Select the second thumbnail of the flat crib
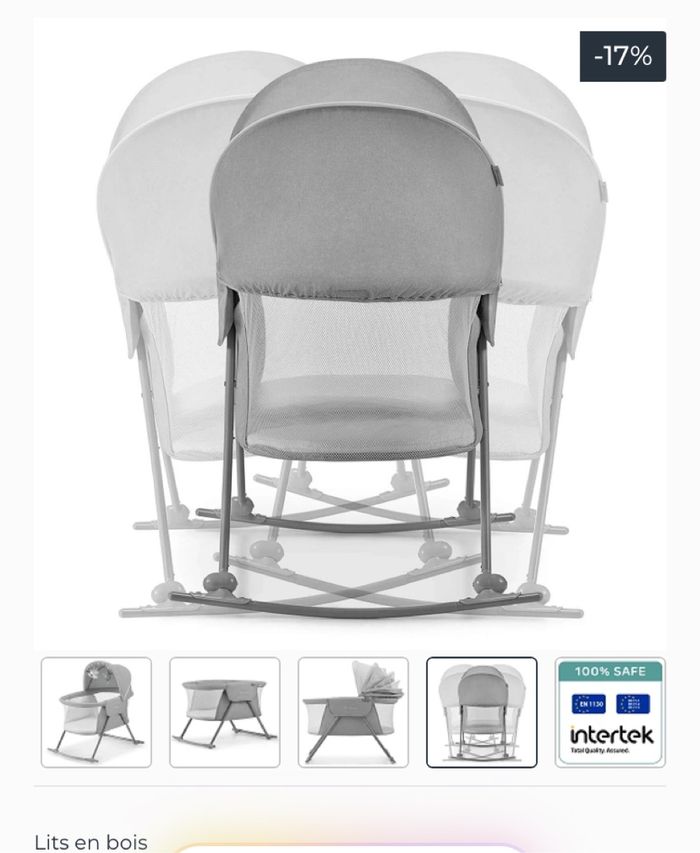Viewport: 700px width, 853px height. [225, 712]
